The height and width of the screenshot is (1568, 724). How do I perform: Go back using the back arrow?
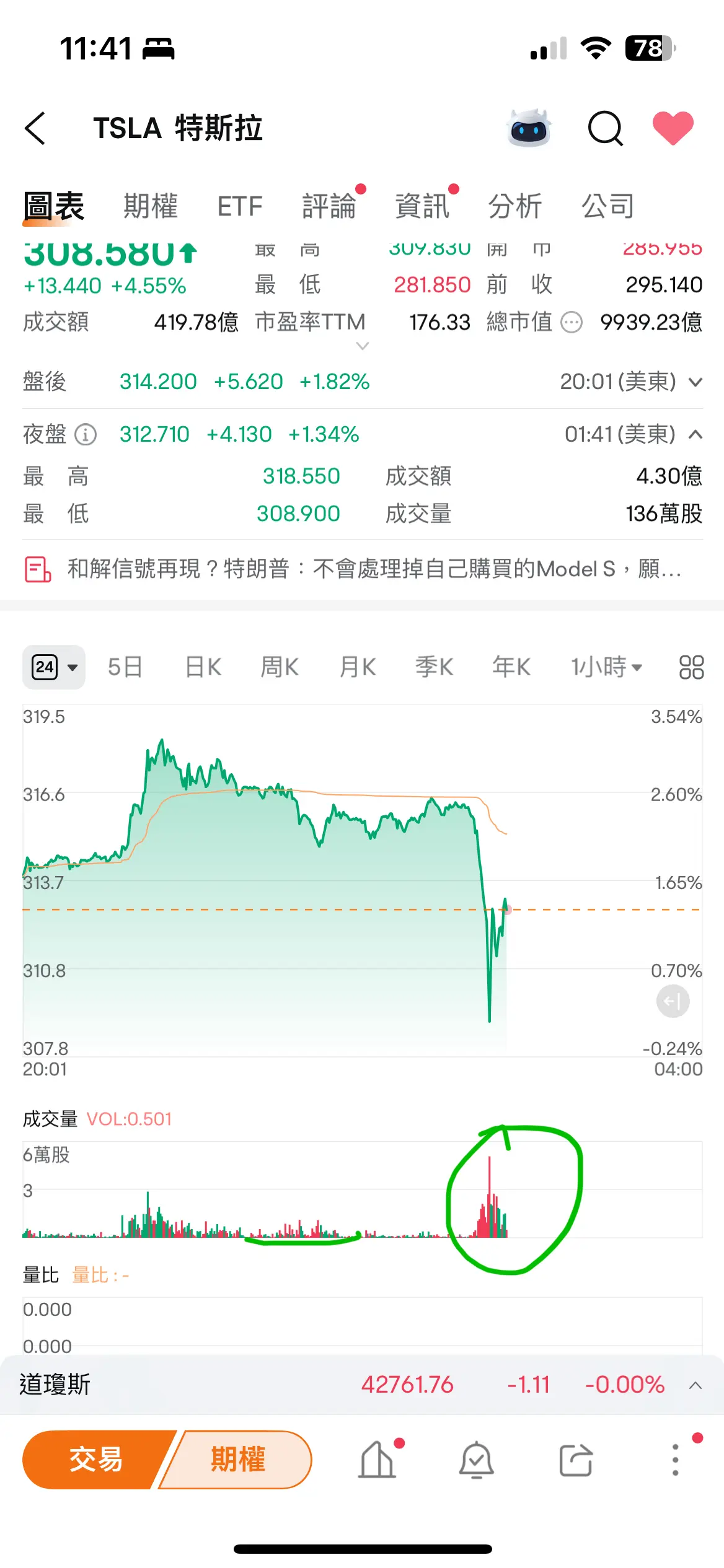35,128
